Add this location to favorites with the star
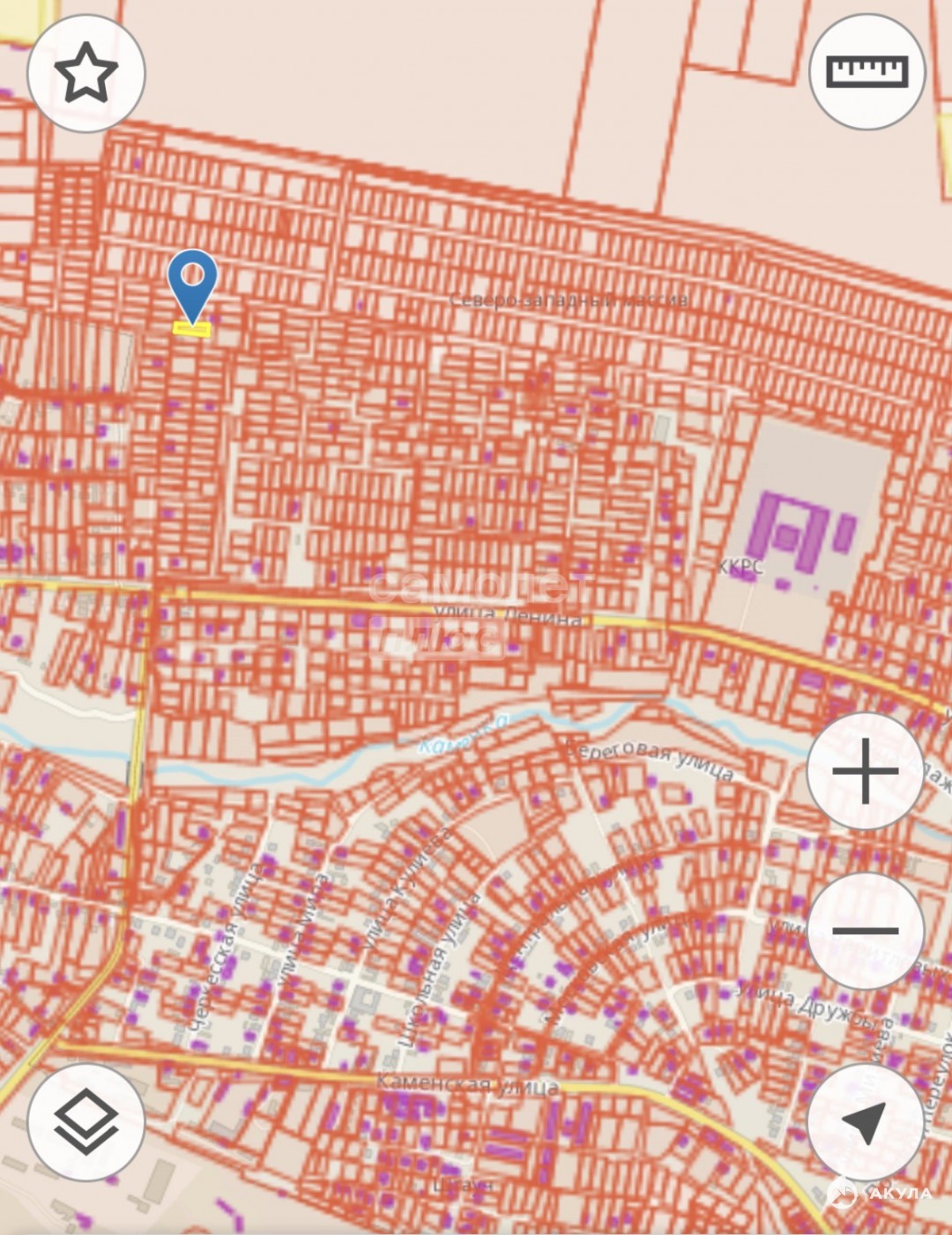 point(86,74)
